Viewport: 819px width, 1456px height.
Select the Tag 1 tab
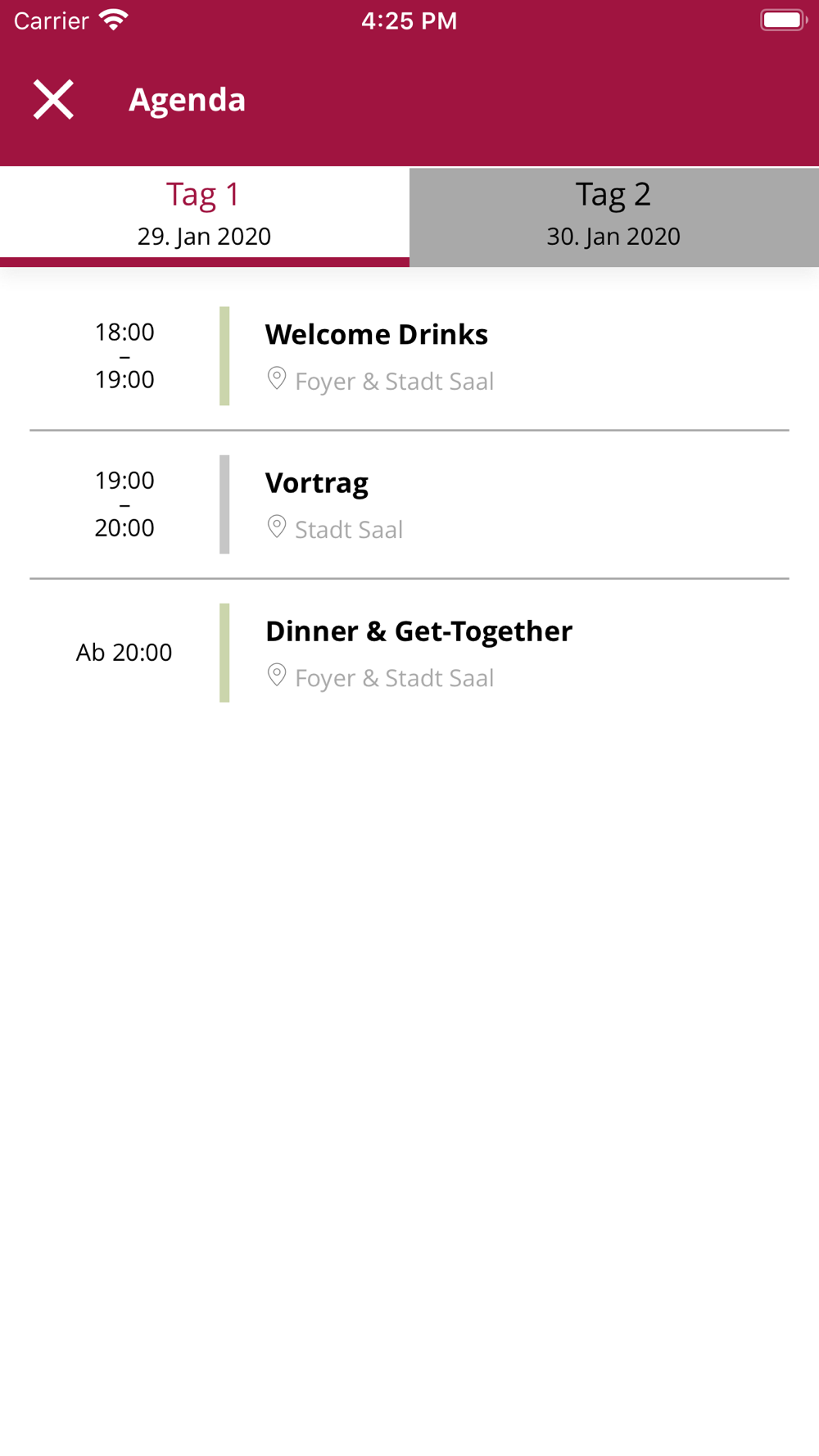[205, 217]
